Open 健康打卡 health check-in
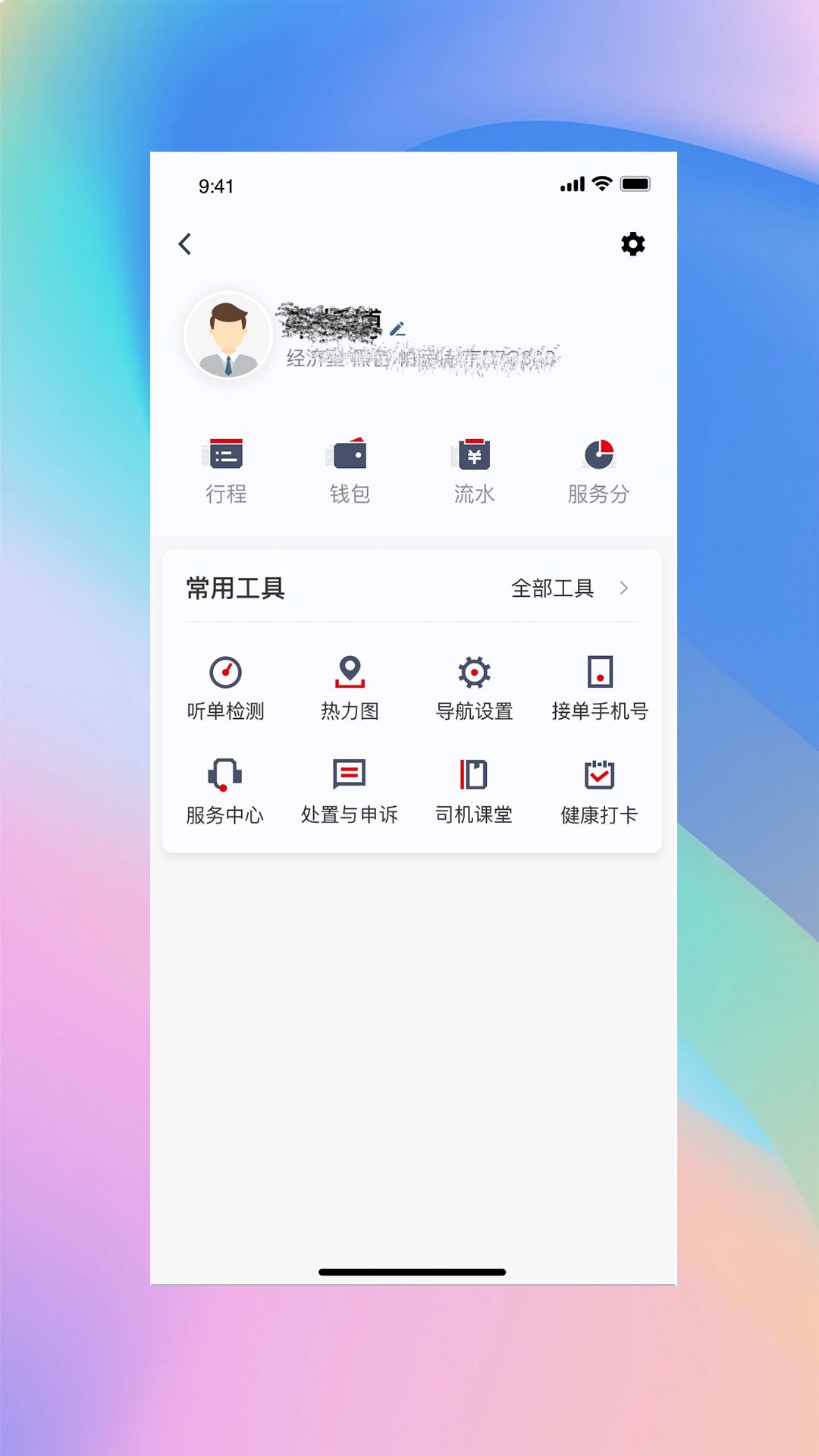Image resolution: width=819 pixels, height=1456 pixels. point(599,792)
